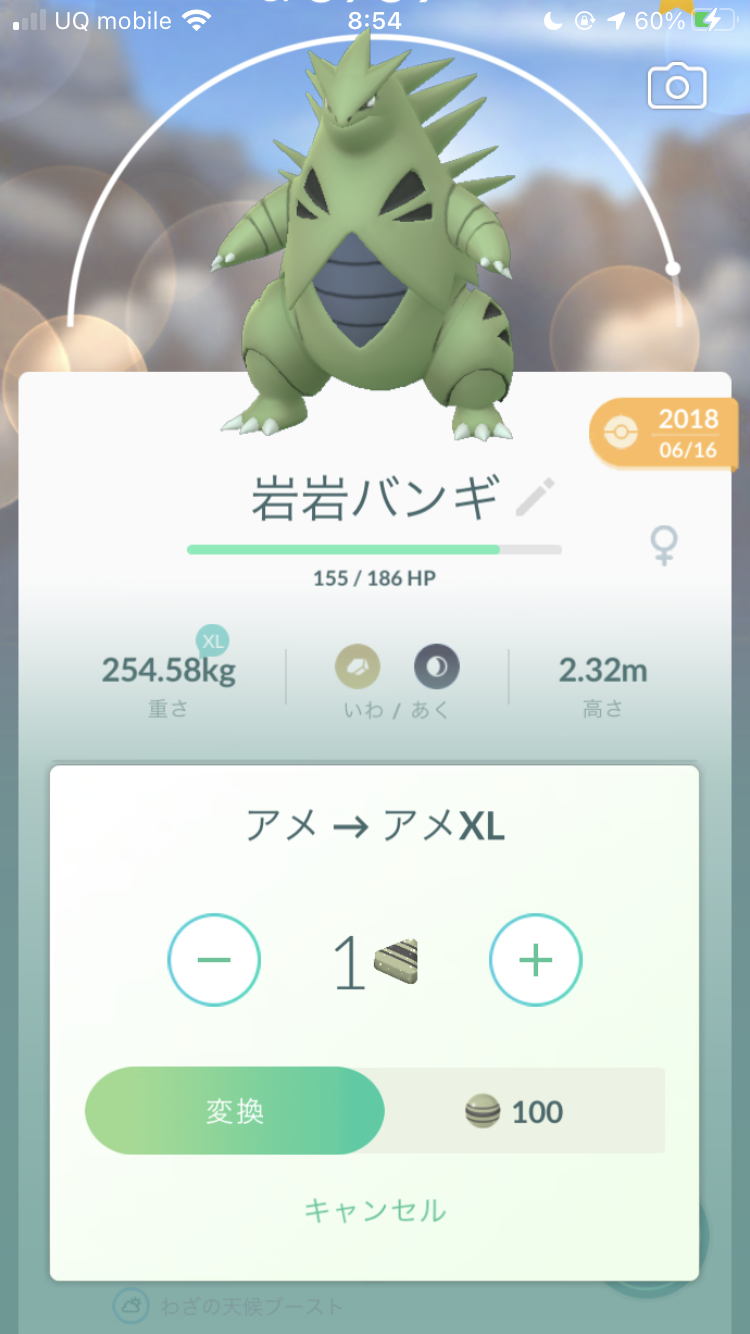This screenshot has height=1334, width=750.
Task: Confirm conversion with the 変換 button
Action: pyautogui.click(x=235, y=1111)
